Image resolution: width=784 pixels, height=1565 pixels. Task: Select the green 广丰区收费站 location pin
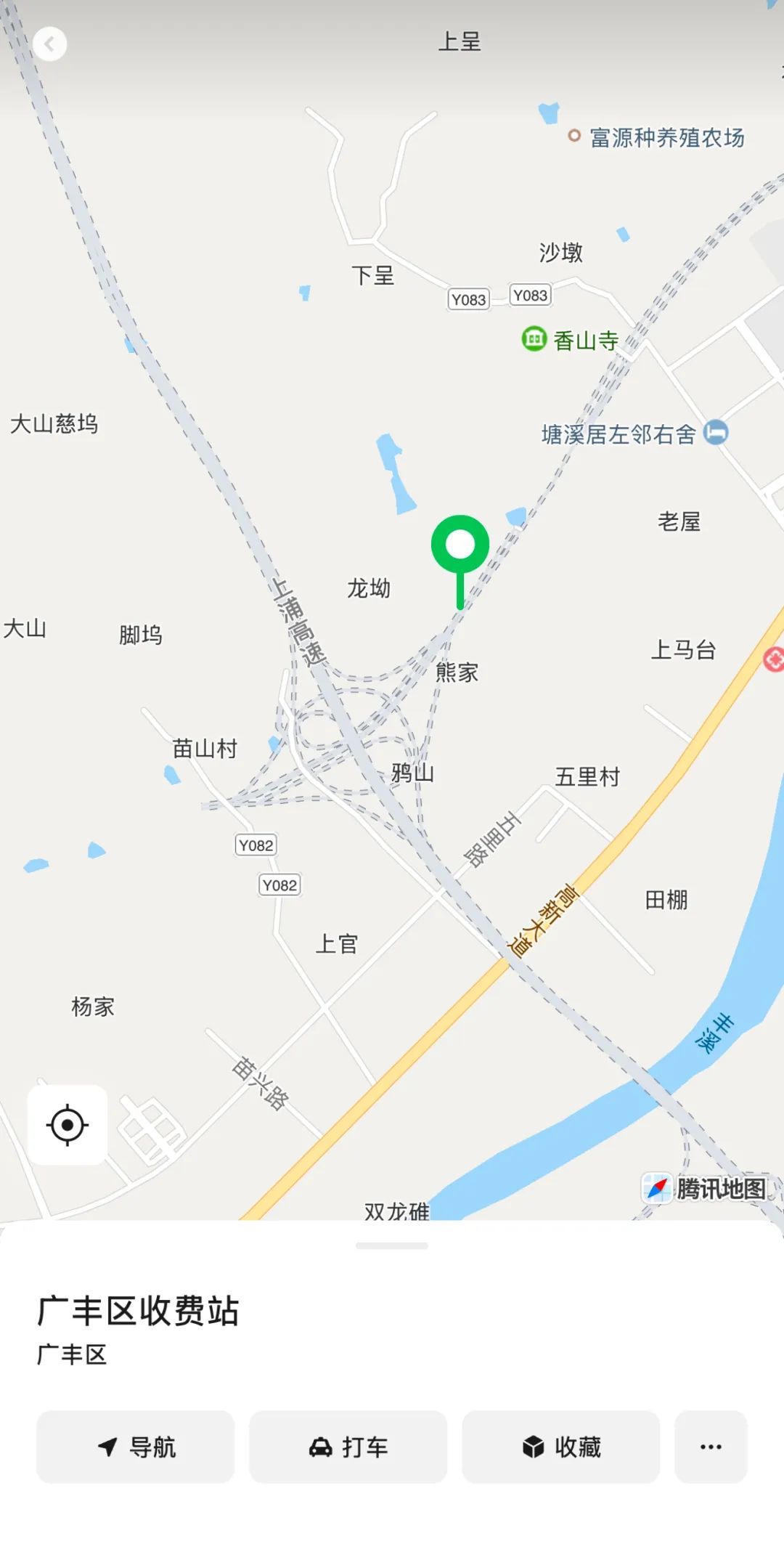pyautogui.click(x=460, y=546)
